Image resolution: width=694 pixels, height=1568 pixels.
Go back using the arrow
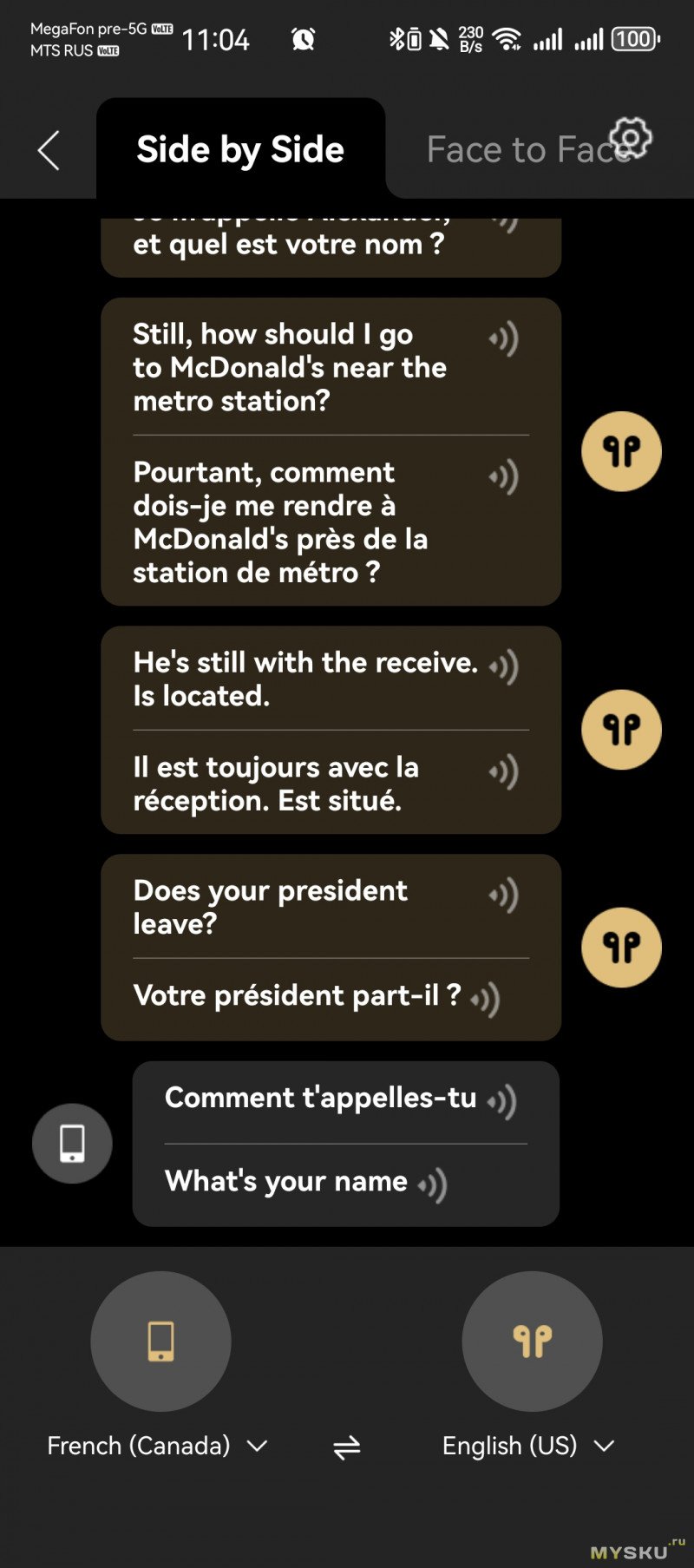49,151
